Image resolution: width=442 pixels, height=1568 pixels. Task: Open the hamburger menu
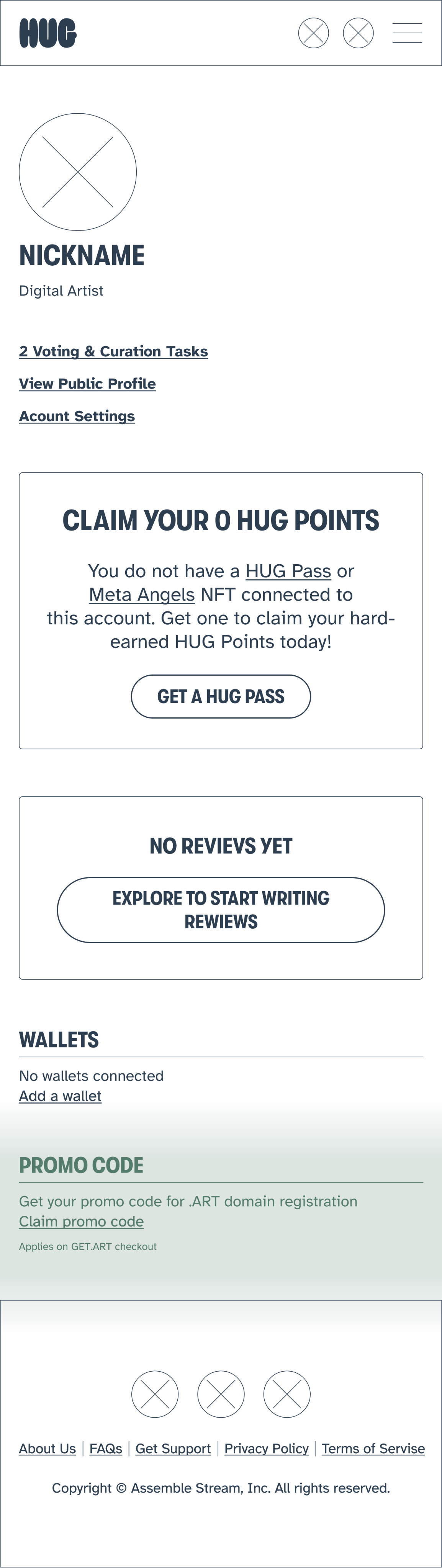coord(407,33)
